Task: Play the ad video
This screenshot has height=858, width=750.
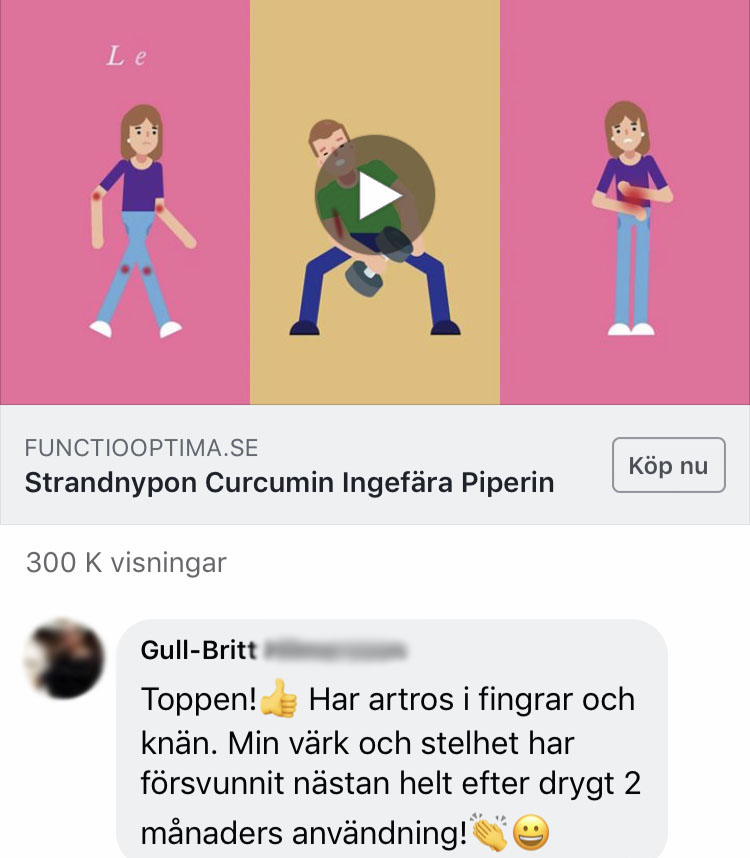Action: point(375,195)
